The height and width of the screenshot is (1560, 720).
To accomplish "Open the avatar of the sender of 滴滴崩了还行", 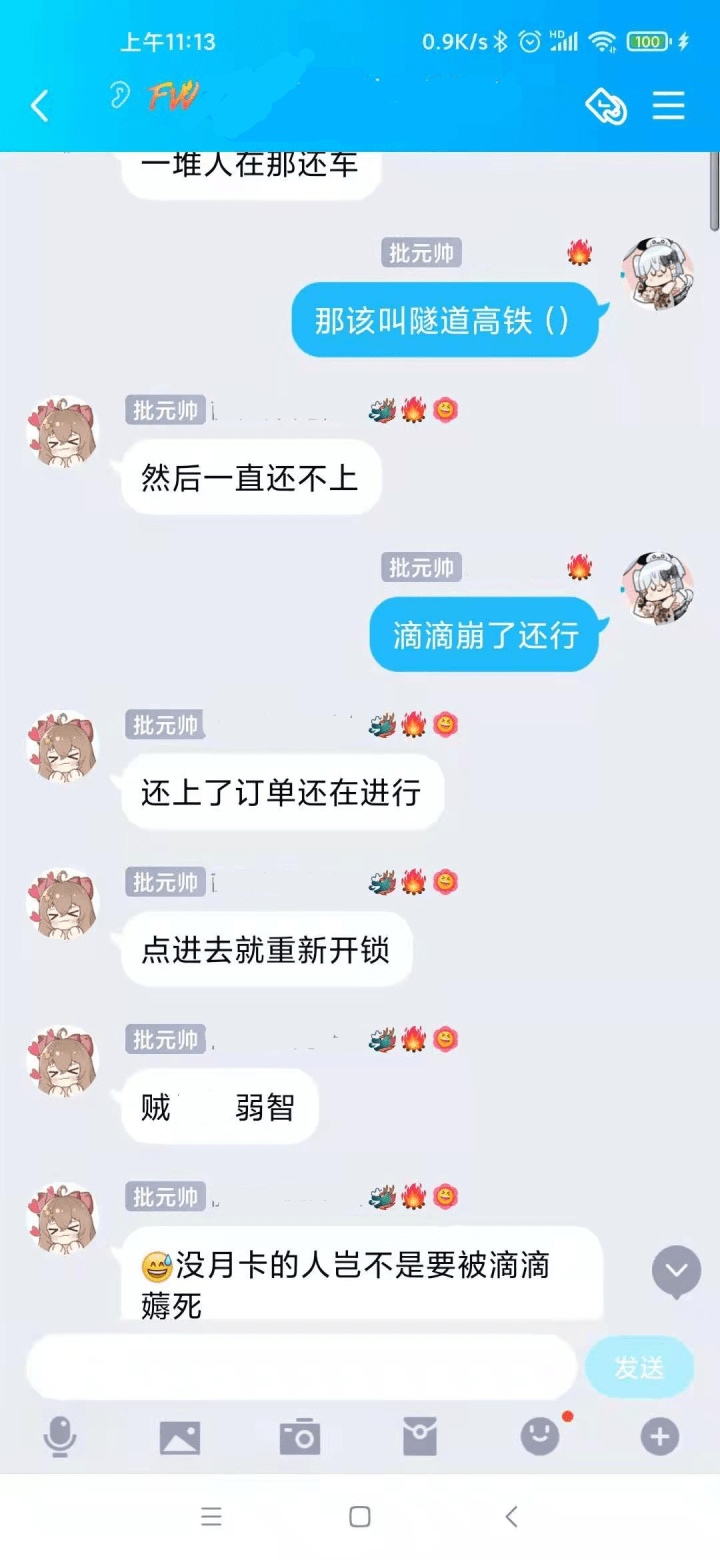I will (658, 589).
